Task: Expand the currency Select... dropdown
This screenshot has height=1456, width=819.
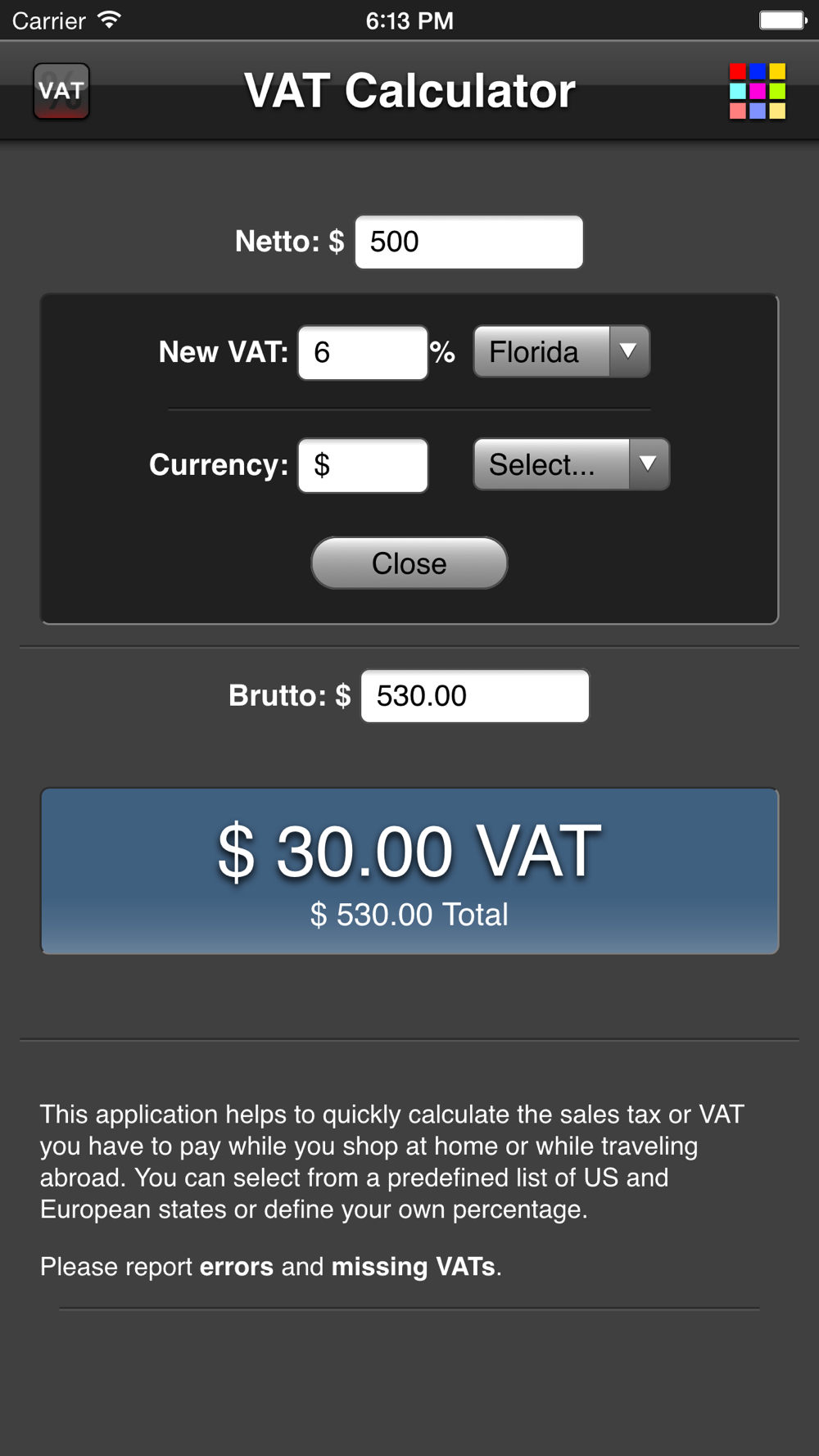Action: point(572,464)
